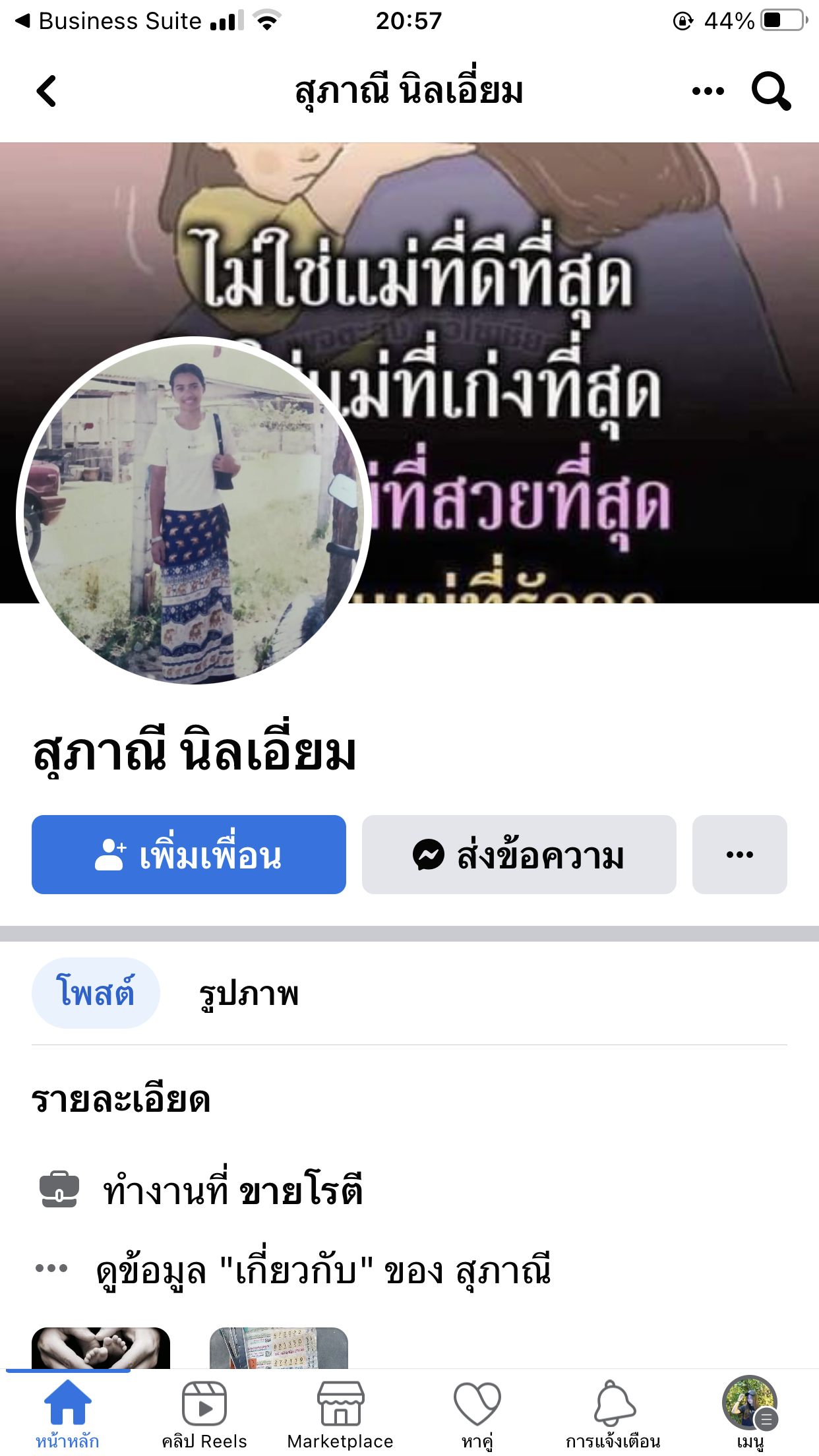Send a message via ส่งข้อความ button
The image size is (819, 1456).
tap(519, 855)
